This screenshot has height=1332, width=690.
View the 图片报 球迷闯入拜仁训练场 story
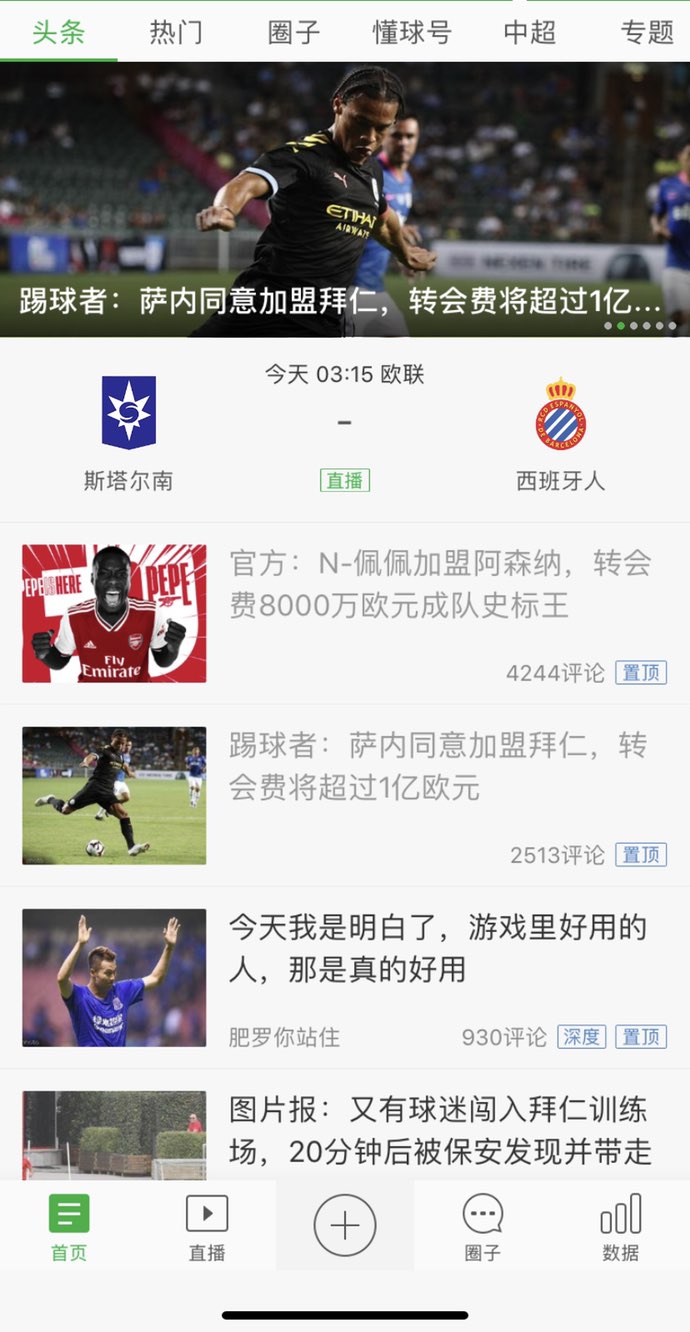point(440,1130)
